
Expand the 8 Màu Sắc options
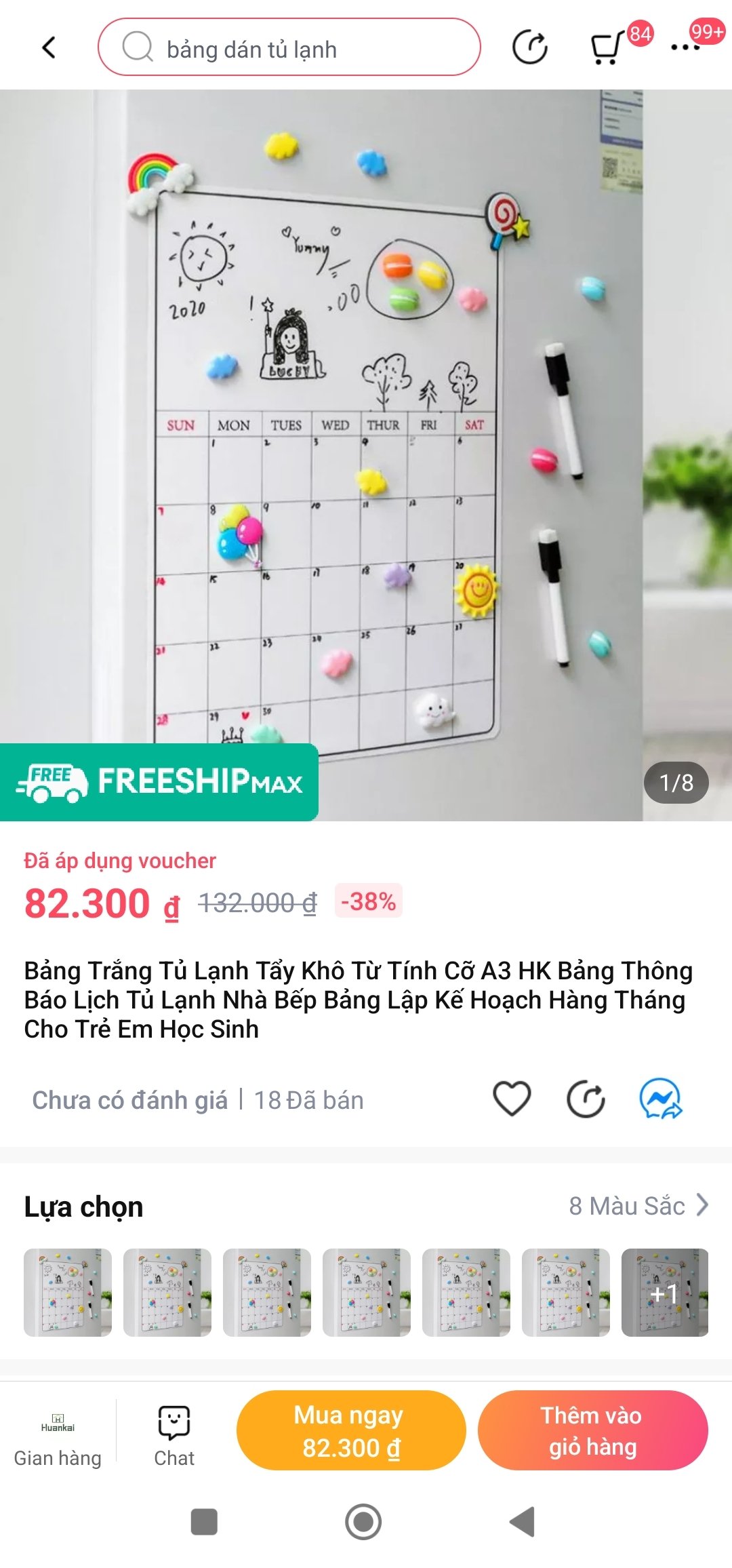[x=638, y=1206]
